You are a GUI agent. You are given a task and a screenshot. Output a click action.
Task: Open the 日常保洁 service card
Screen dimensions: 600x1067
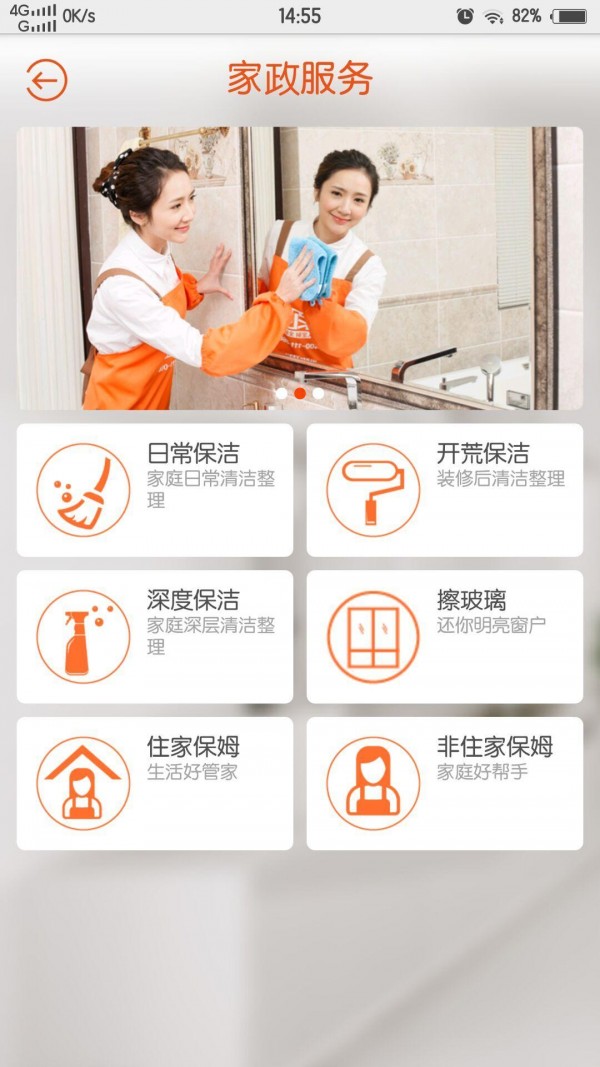[155, 490]
